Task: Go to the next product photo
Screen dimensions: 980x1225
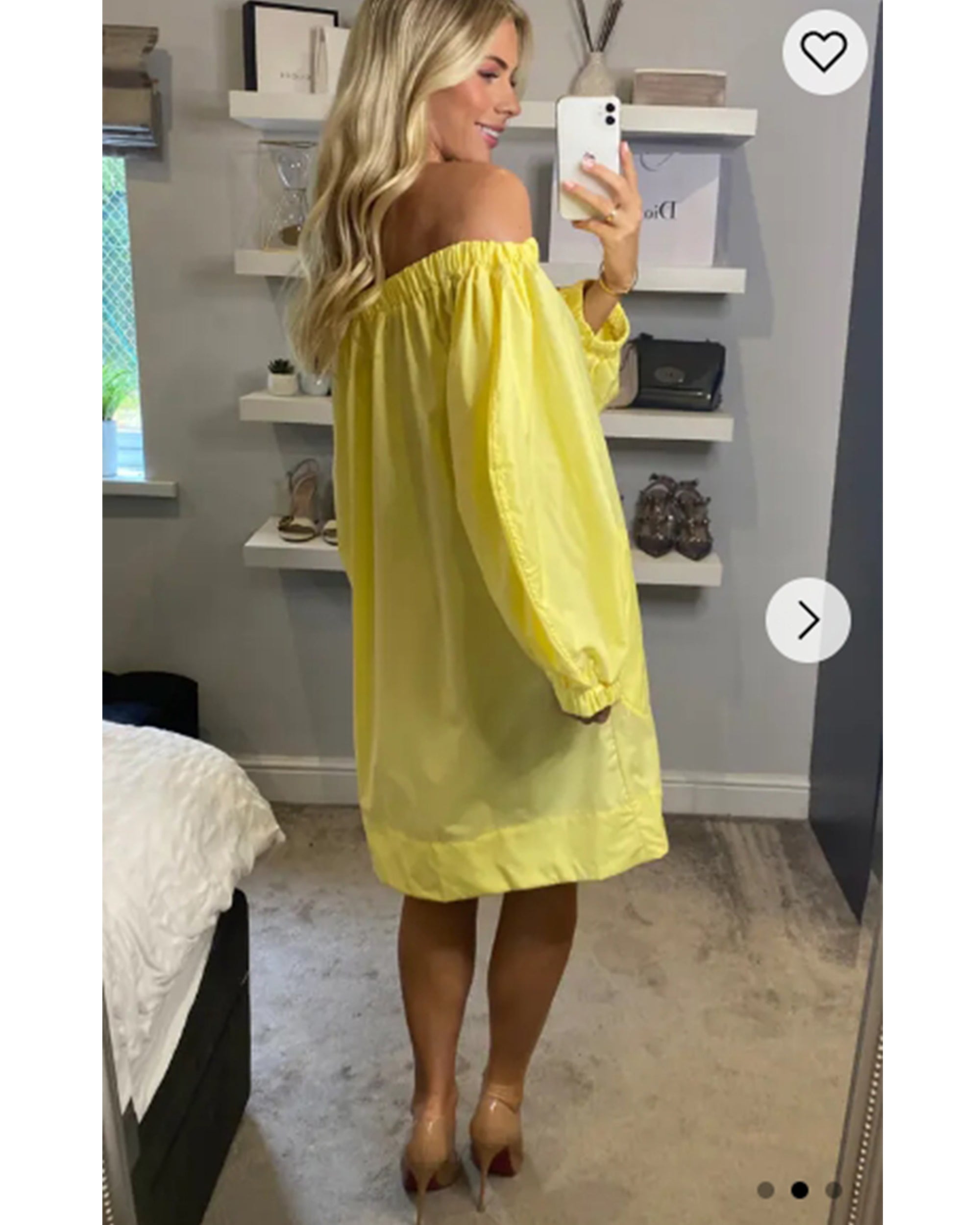Action: (808, 620)
